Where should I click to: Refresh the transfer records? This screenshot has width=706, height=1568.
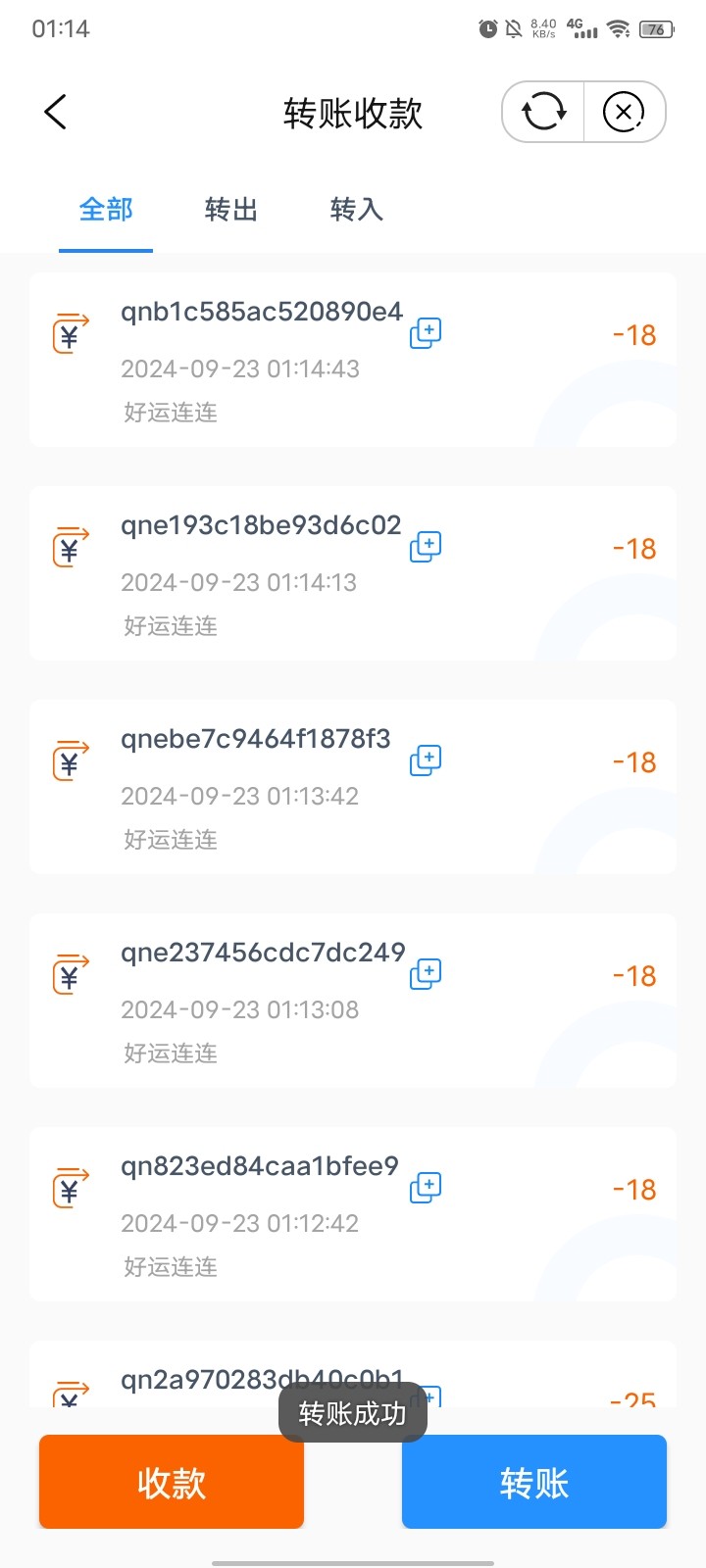tap(543, 112)
